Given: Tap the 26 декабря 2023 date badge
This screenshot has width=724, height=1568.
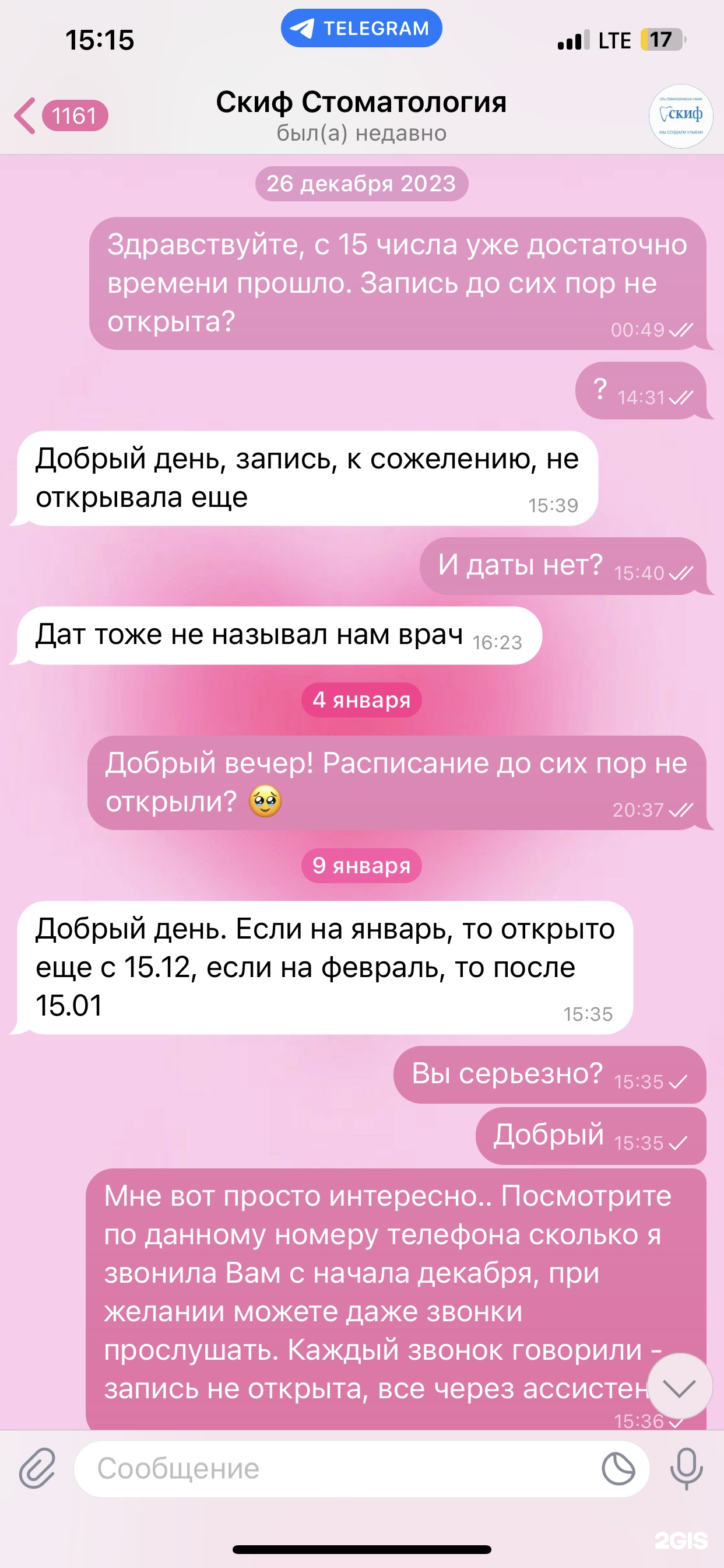Looking at the screenshot, I should pyautogui.click(x=361, y=184).
